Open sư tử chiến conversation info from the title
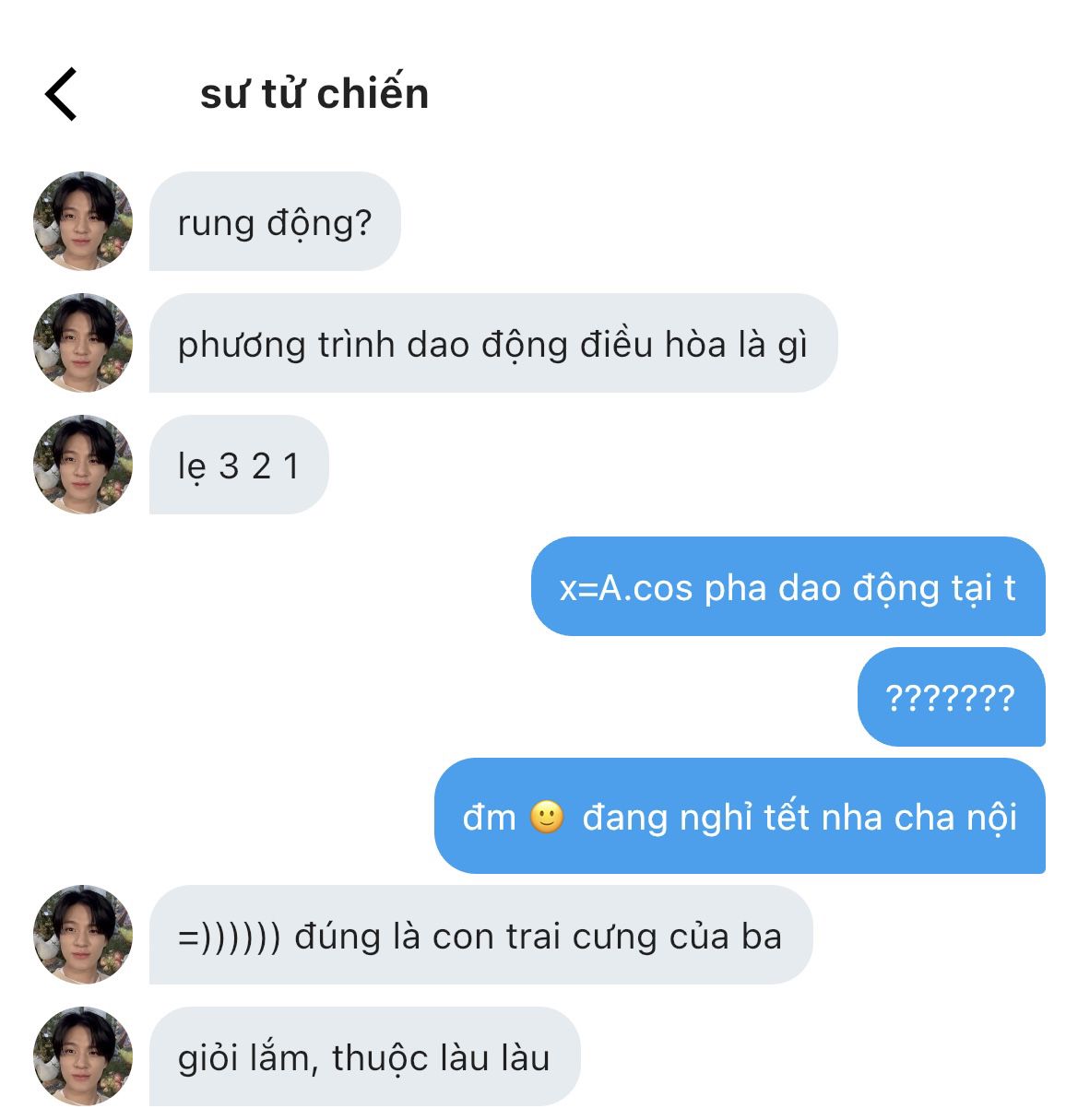Viewport: 1078px width, 1120px height. click(x=314, y=94)
